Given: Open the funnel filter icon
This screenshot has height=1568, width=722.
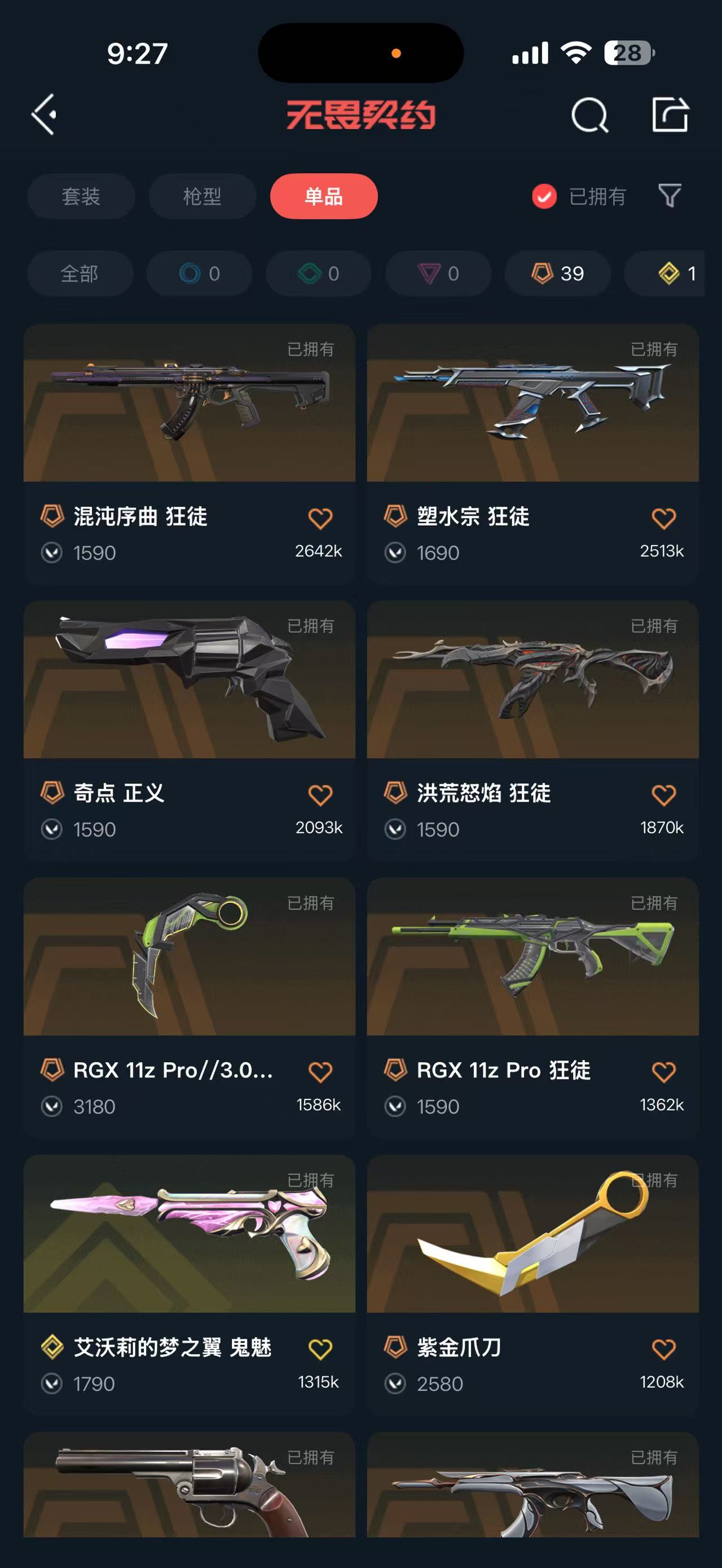Looking at the screenshot, I should [670, 196].
